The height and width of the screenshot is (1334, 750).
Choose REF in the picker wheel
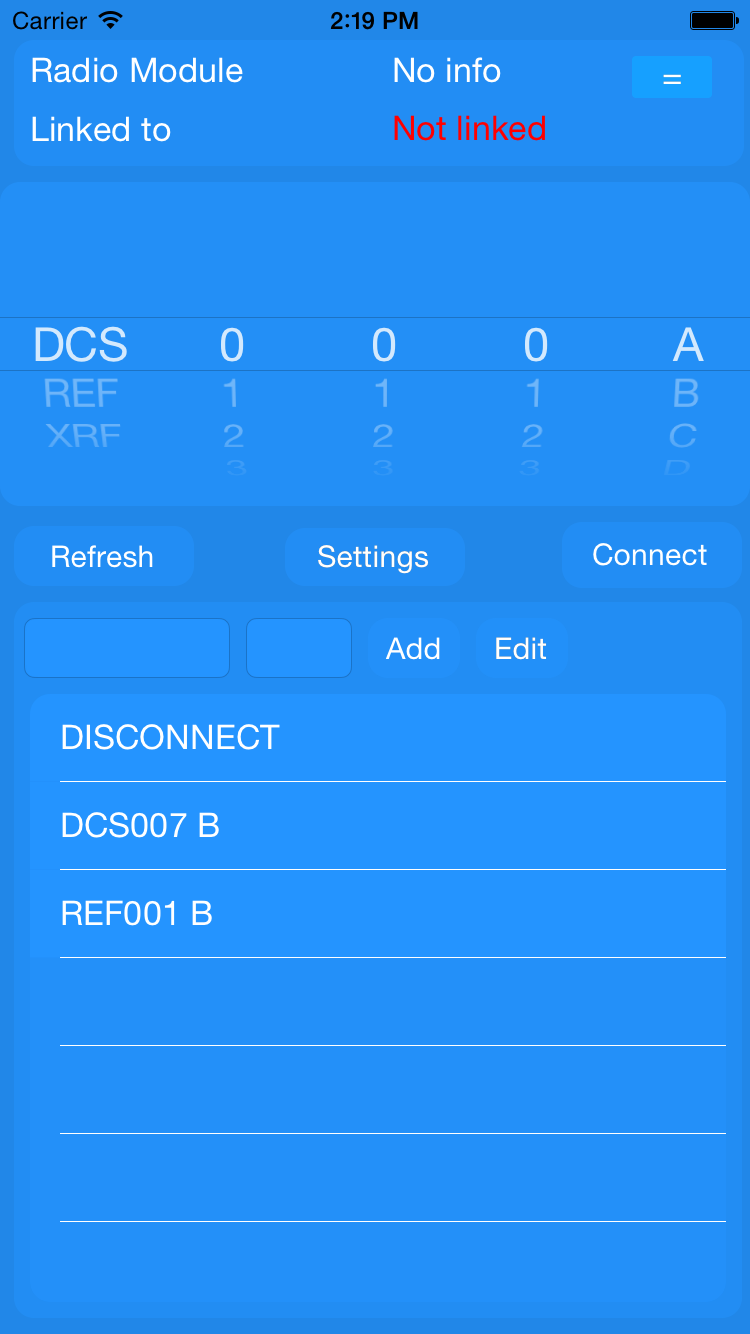tap(81, 393)
